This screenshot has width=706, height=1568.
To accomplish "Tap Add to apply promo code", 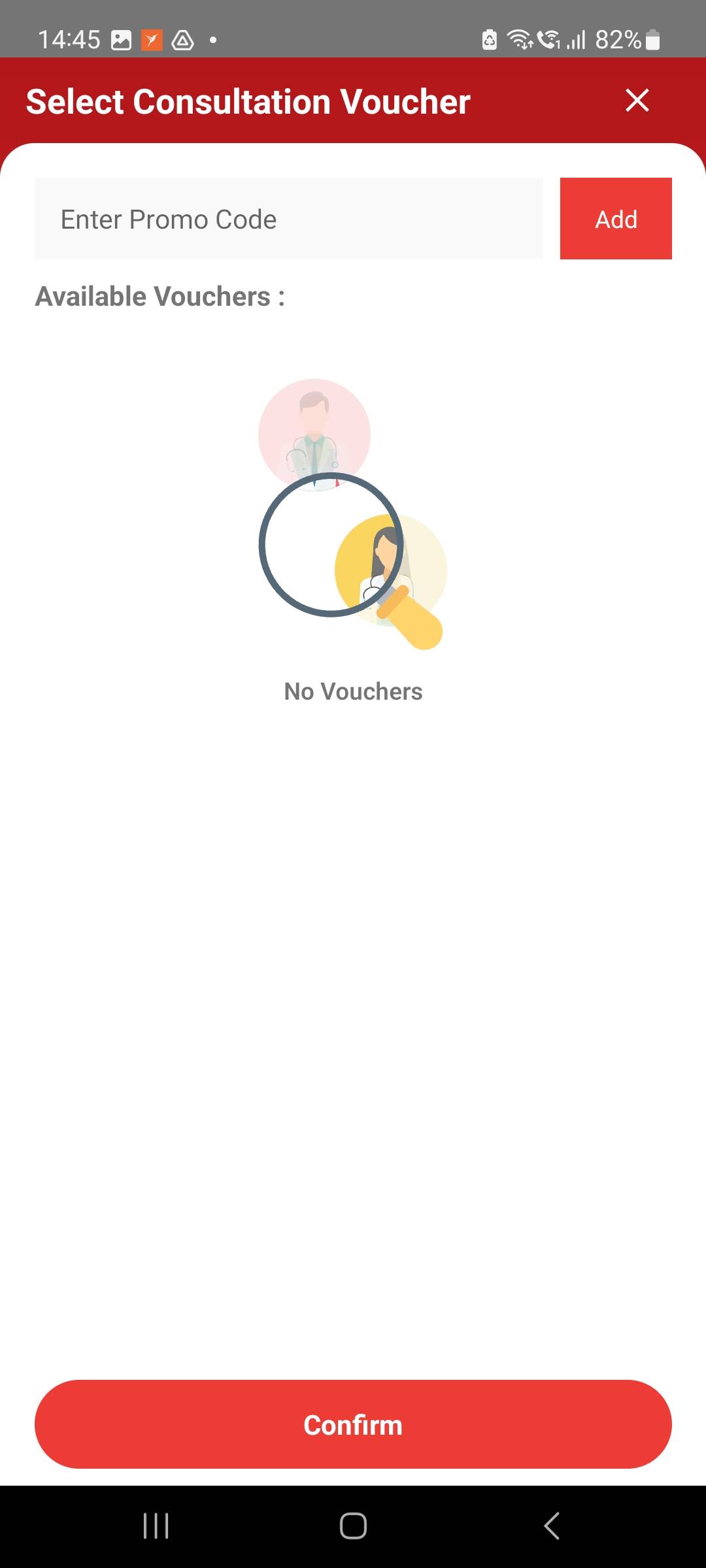I will (615, 219).
